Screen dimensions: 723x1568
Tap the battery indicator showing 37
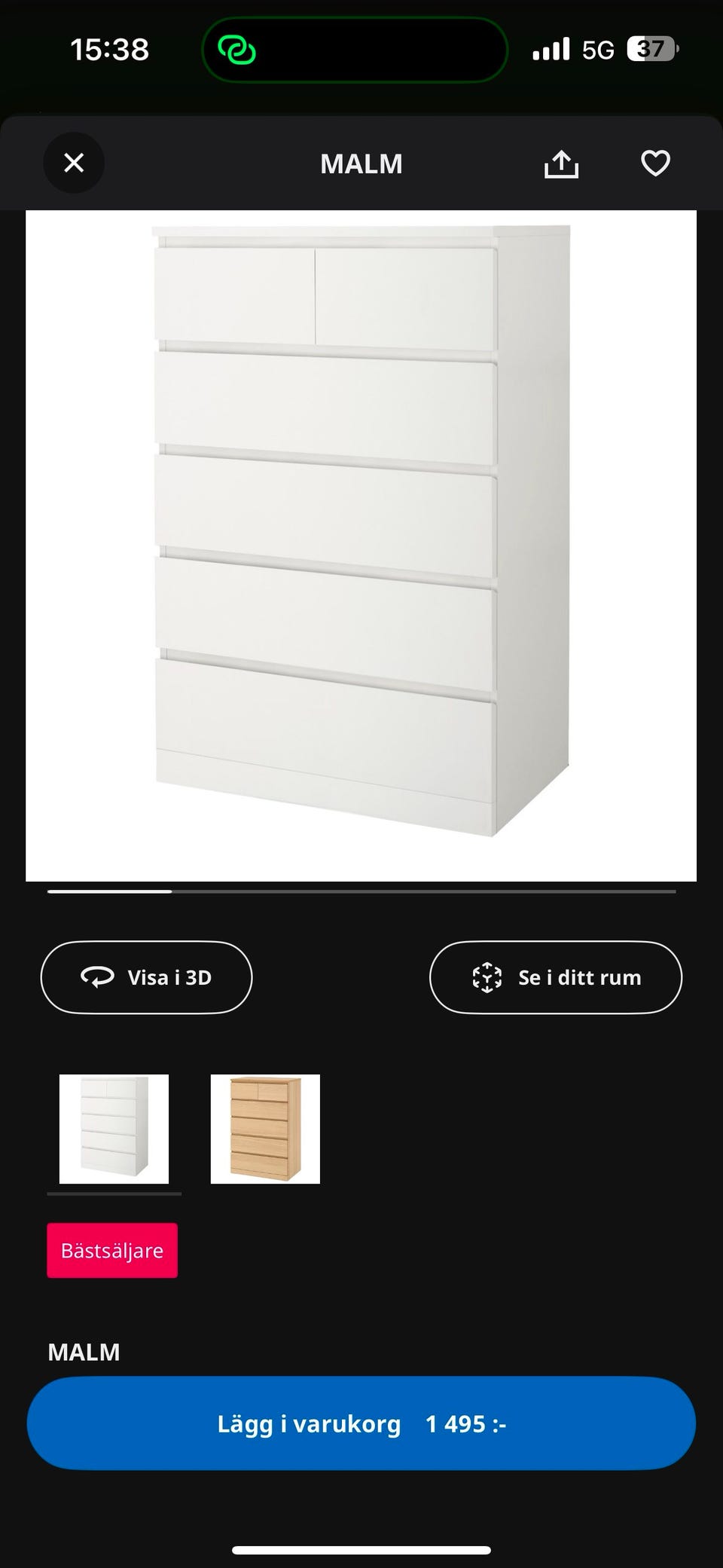(651, 48)
